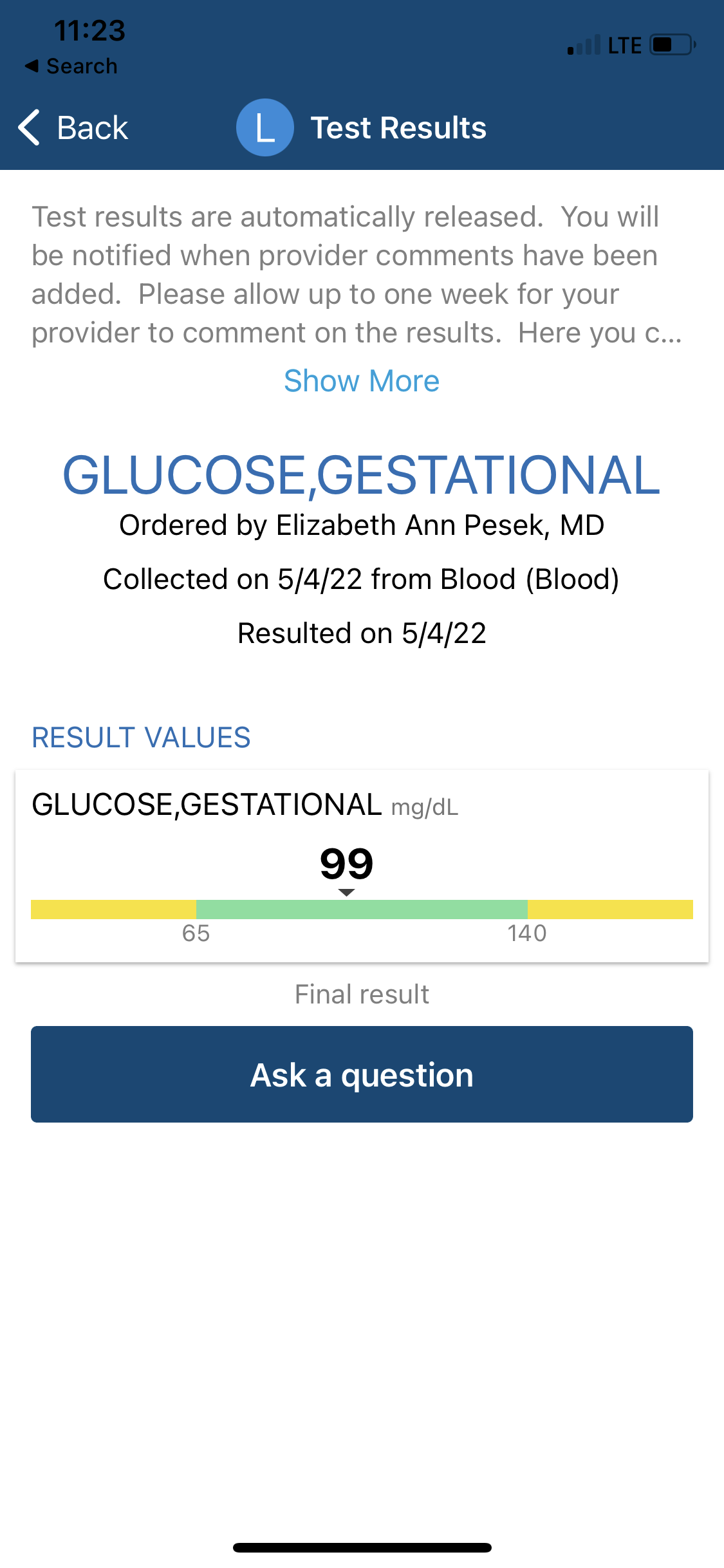Tap the Ask a question button
Viewport: 724px width, 1568px height.
tap(362, 1074)
